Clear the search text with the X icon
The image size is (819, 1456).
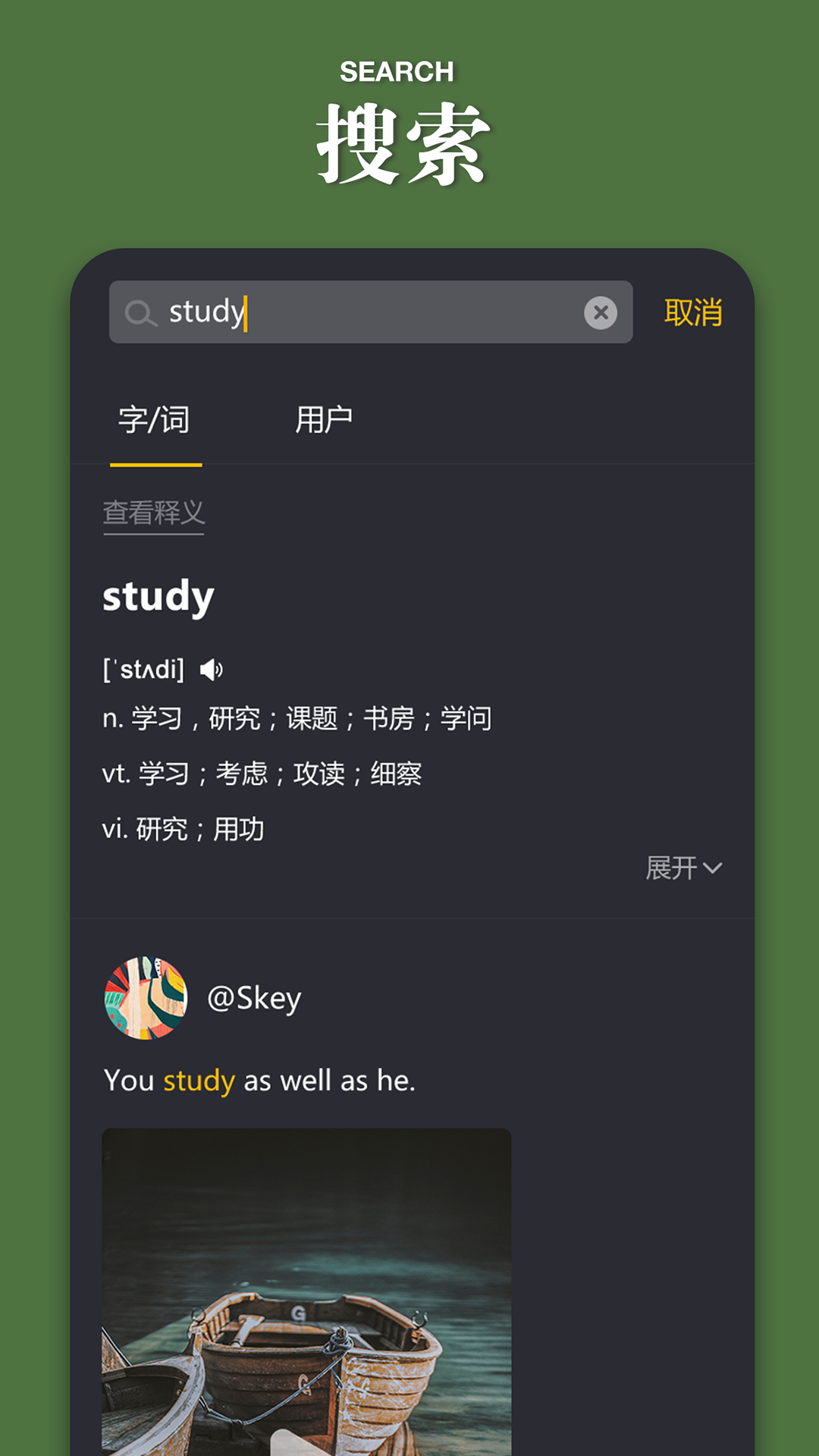pos(601,311)
